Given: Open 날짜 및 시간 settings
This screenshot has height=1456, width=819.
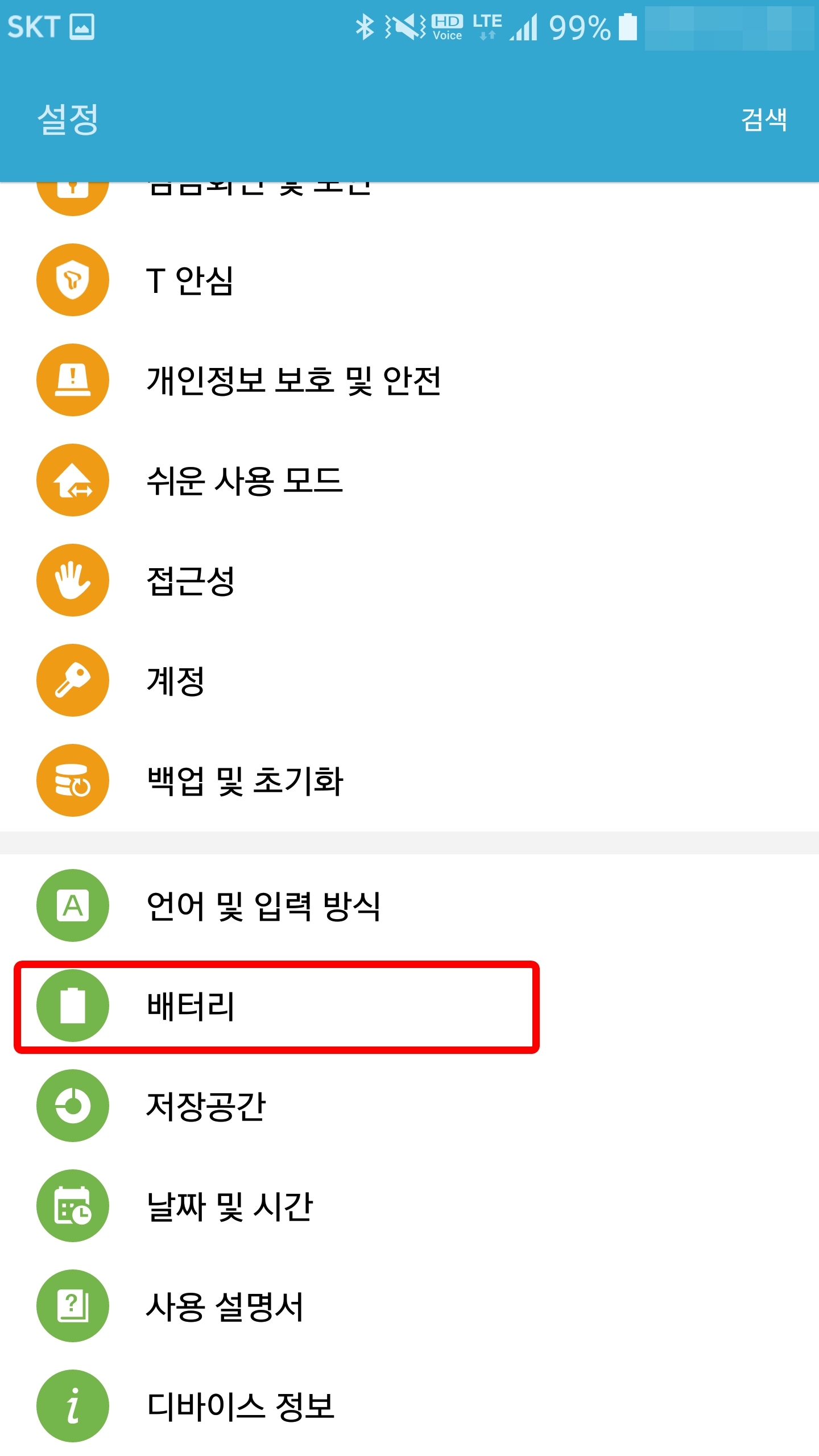Looking at the screenshot, I should 409,1206.
